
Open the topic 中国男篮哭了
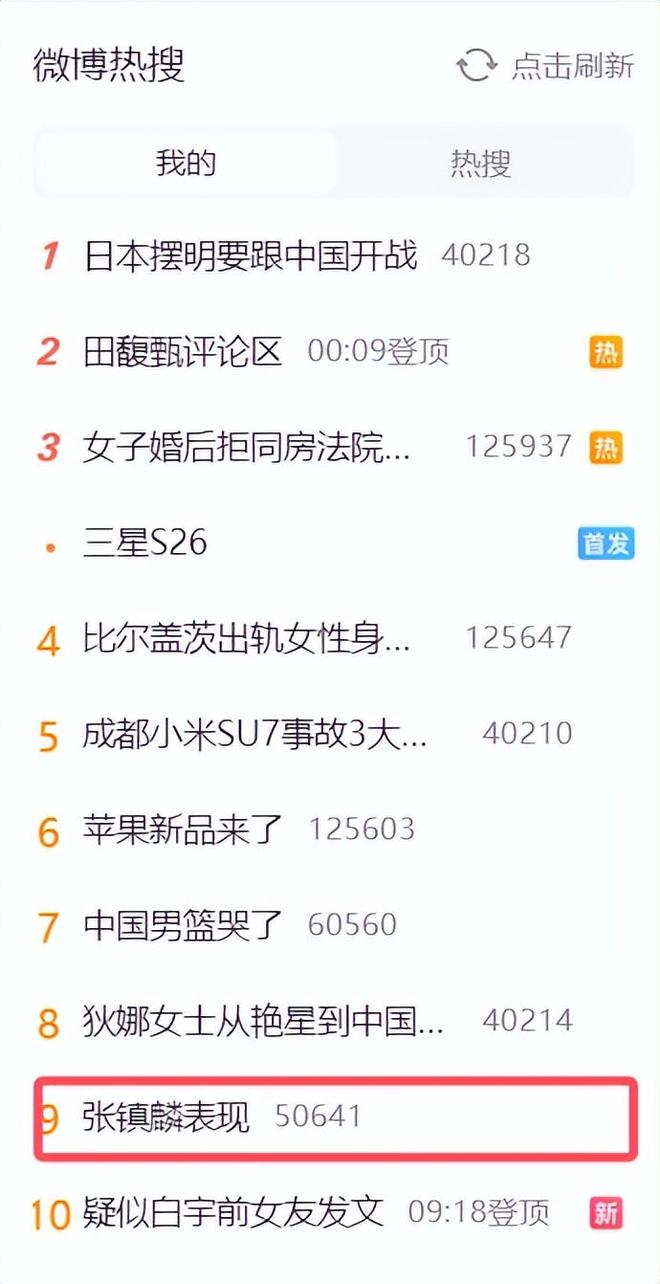(183, 925)
